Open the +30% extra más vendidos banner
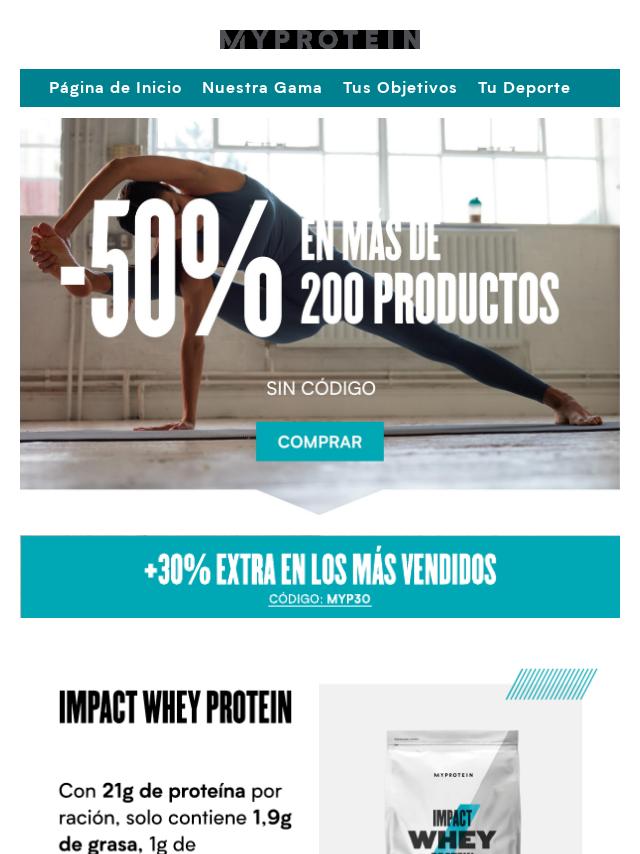 coord(320,577)
